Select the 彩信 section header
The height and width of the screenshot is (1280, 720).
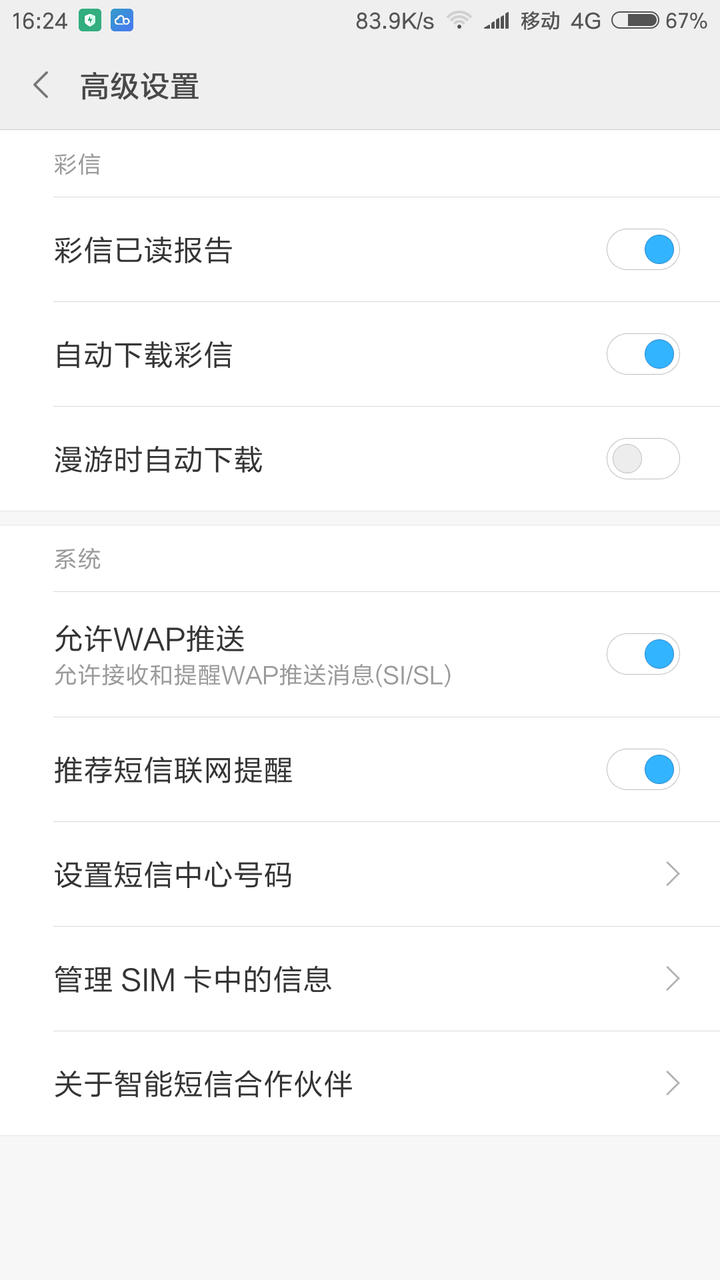[77, 164]
